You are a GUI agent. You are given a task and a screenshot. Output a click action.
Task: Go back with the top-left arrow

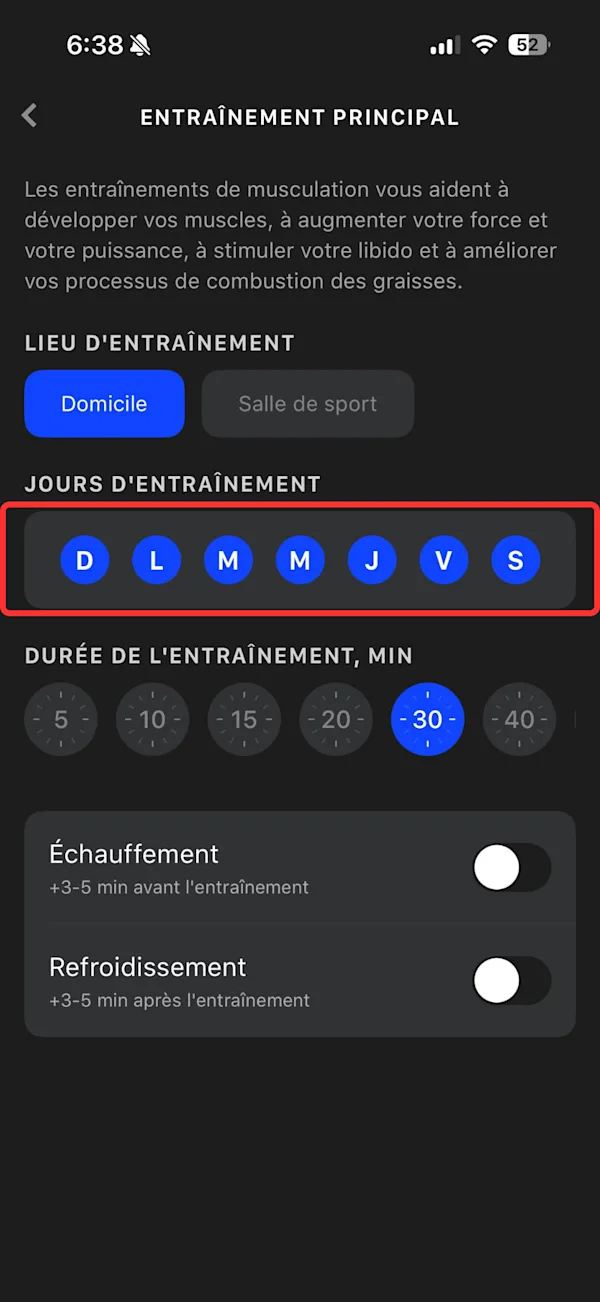click(x=30, y=116)
